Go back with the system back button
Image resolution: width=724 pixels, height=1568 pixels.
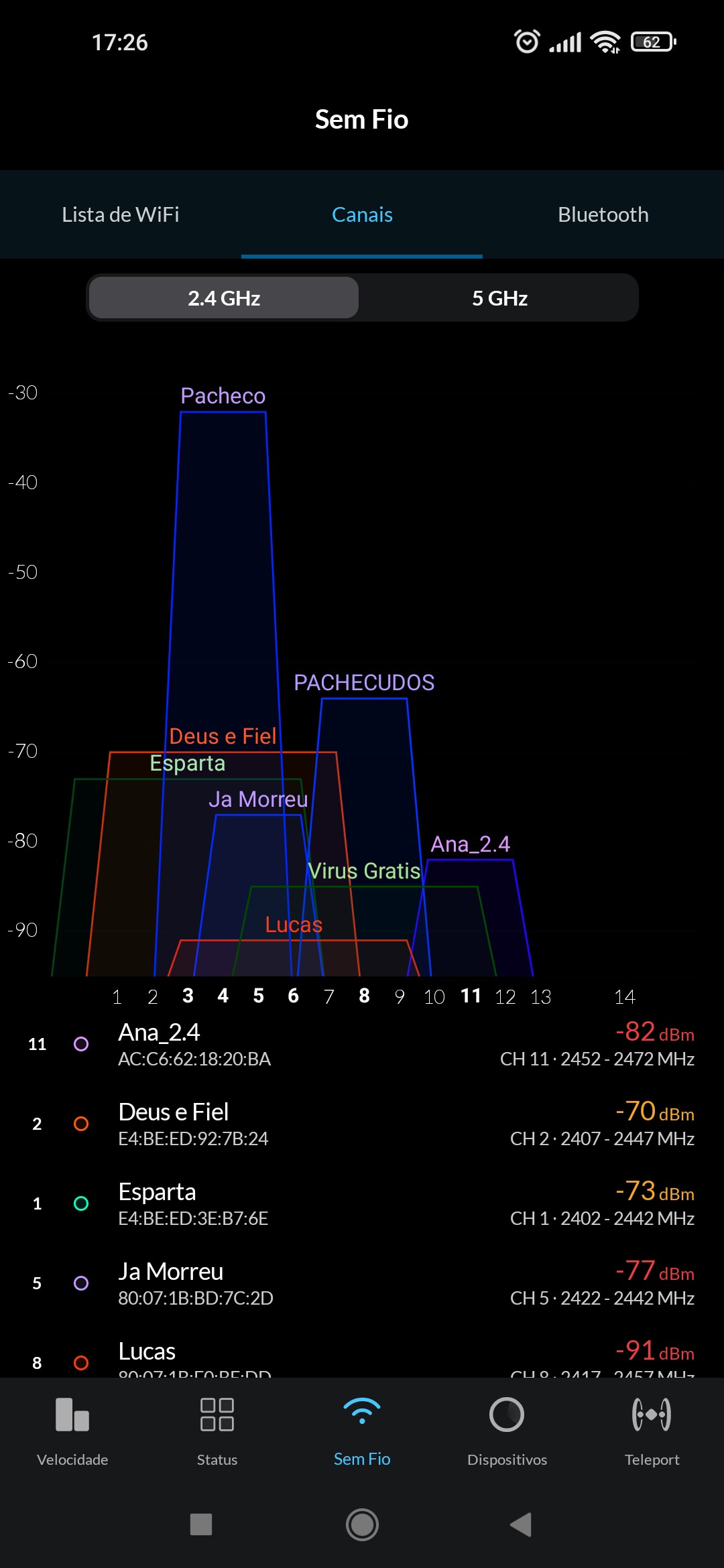(x=521, y=1524)
